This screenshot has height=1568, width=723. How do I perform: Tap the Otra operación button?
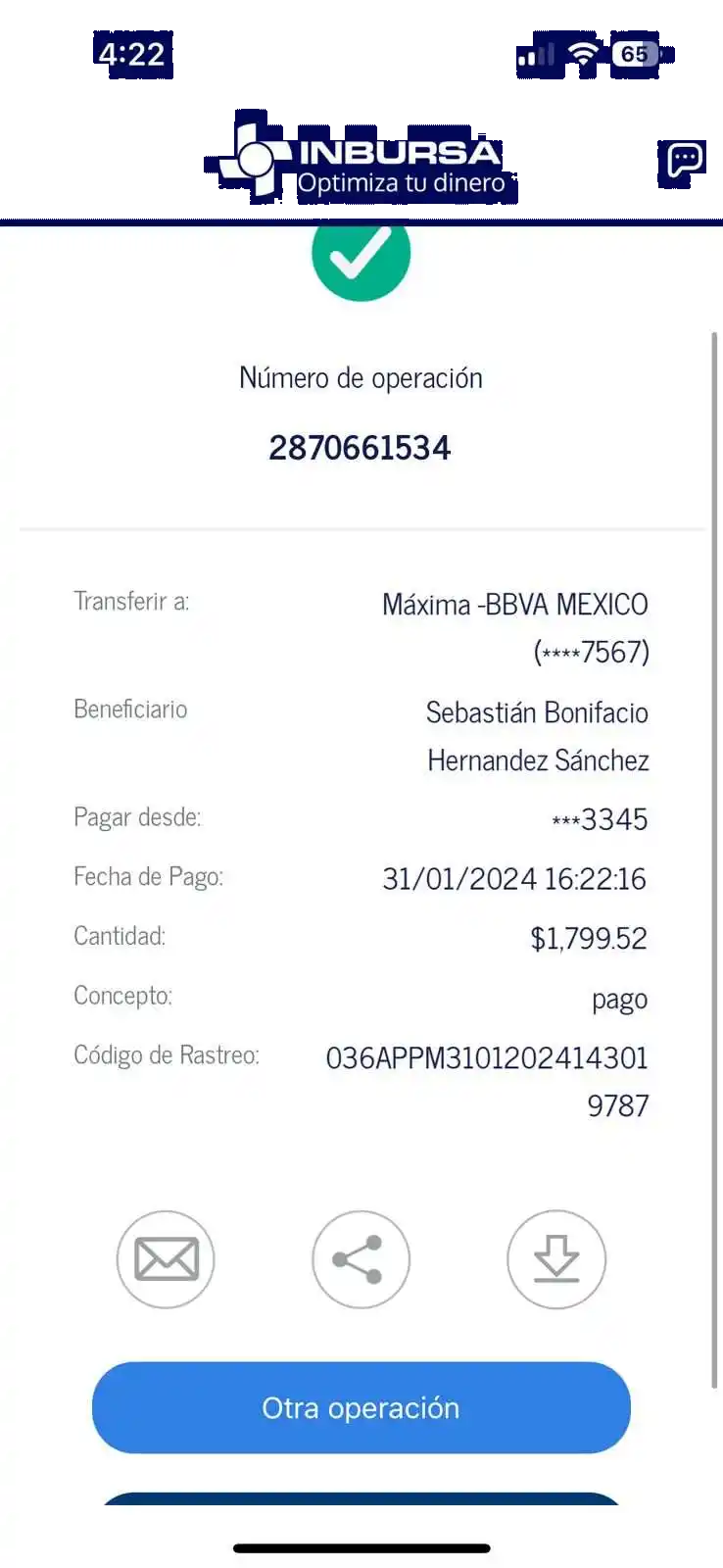pyautogui.click(x=361, y=1407)
